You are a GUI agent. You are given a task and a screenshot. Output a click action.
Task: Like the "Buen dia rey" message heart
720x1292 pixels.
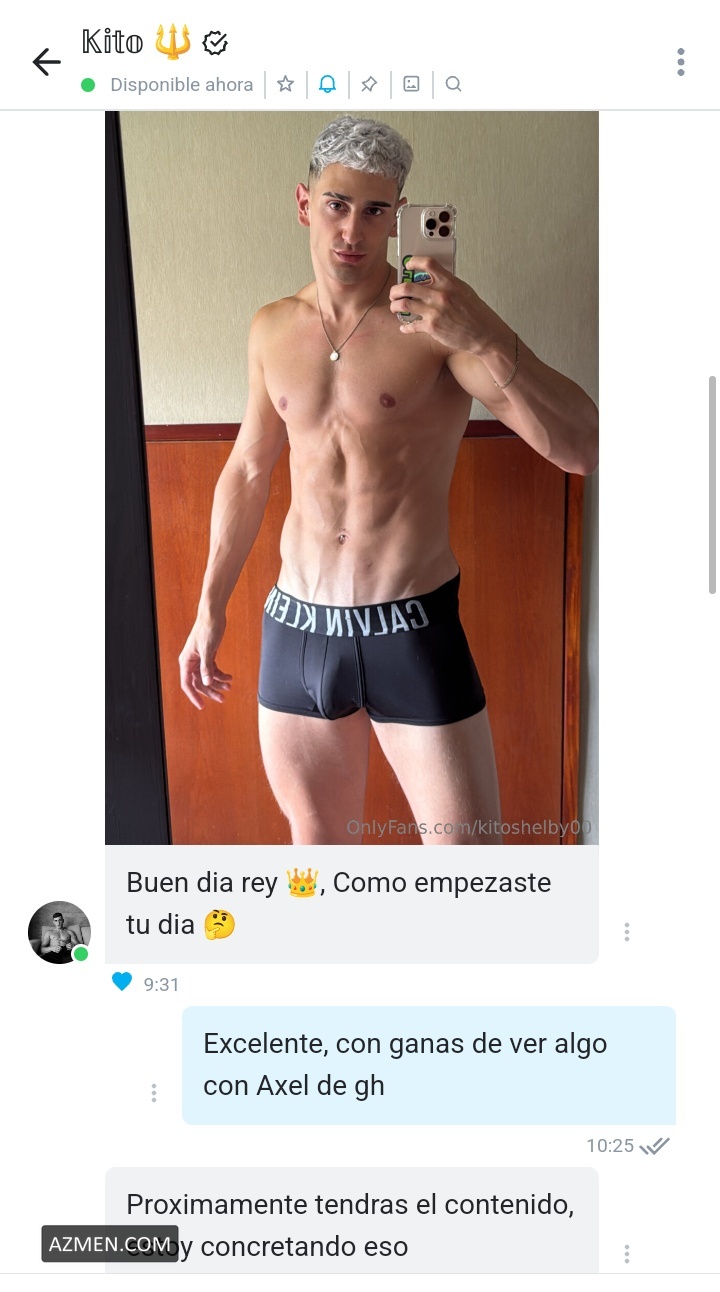coord(122,983)
